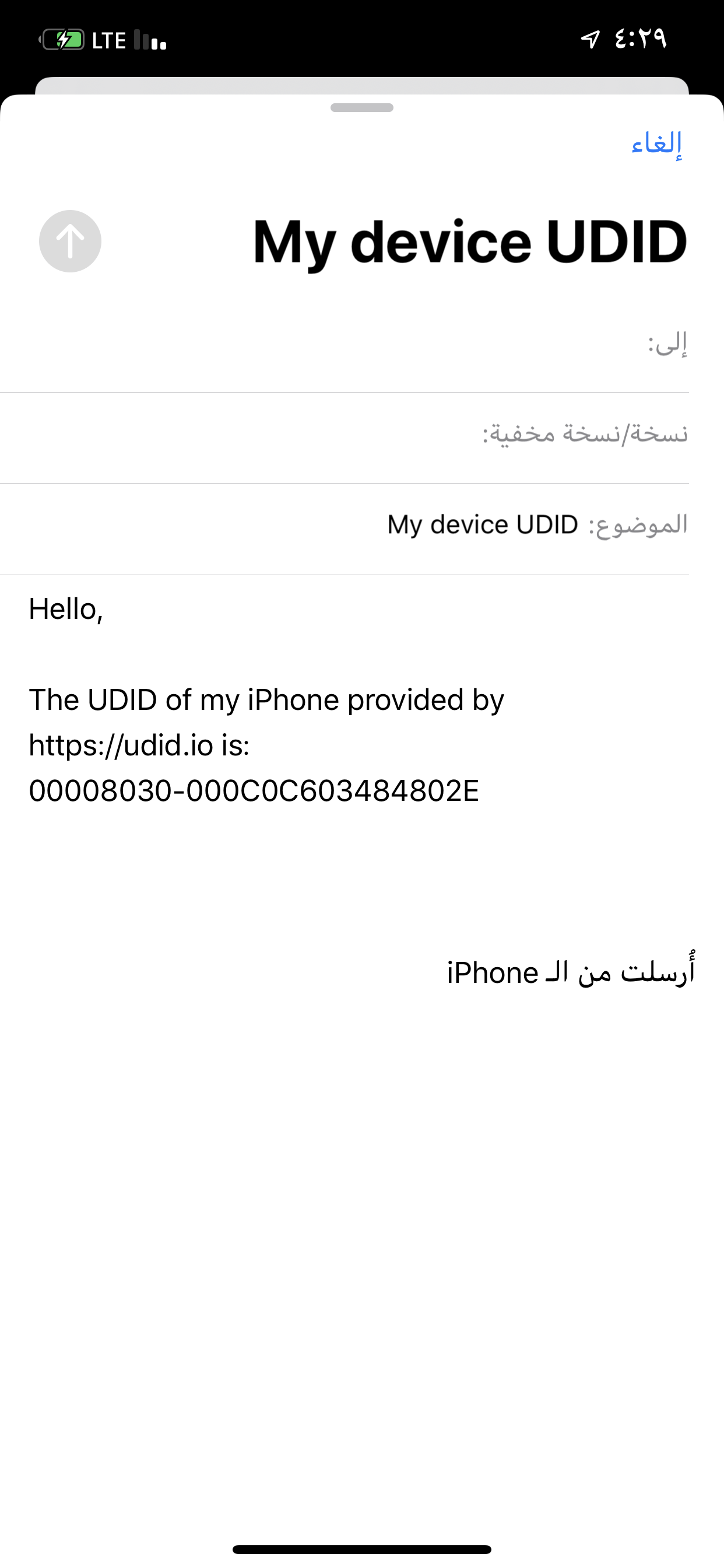Open the نسخة/نسخة مخفية field
The image size is (724, 1568).
(345, 438)
